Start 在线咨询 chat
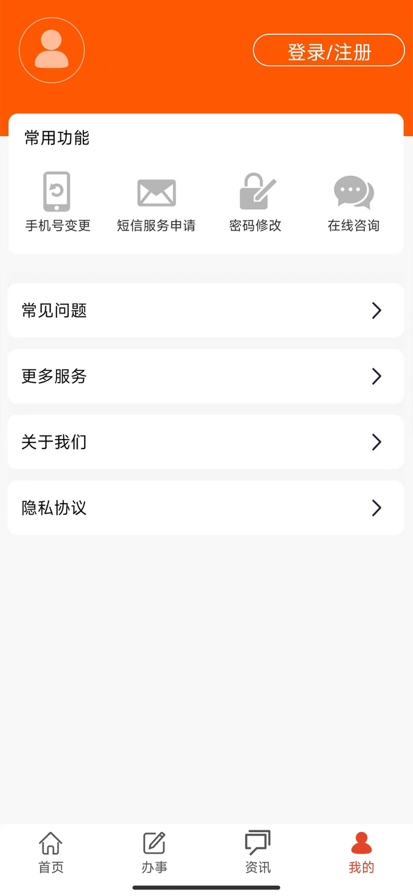The image size is (413, 896). (x=354, y=202)
